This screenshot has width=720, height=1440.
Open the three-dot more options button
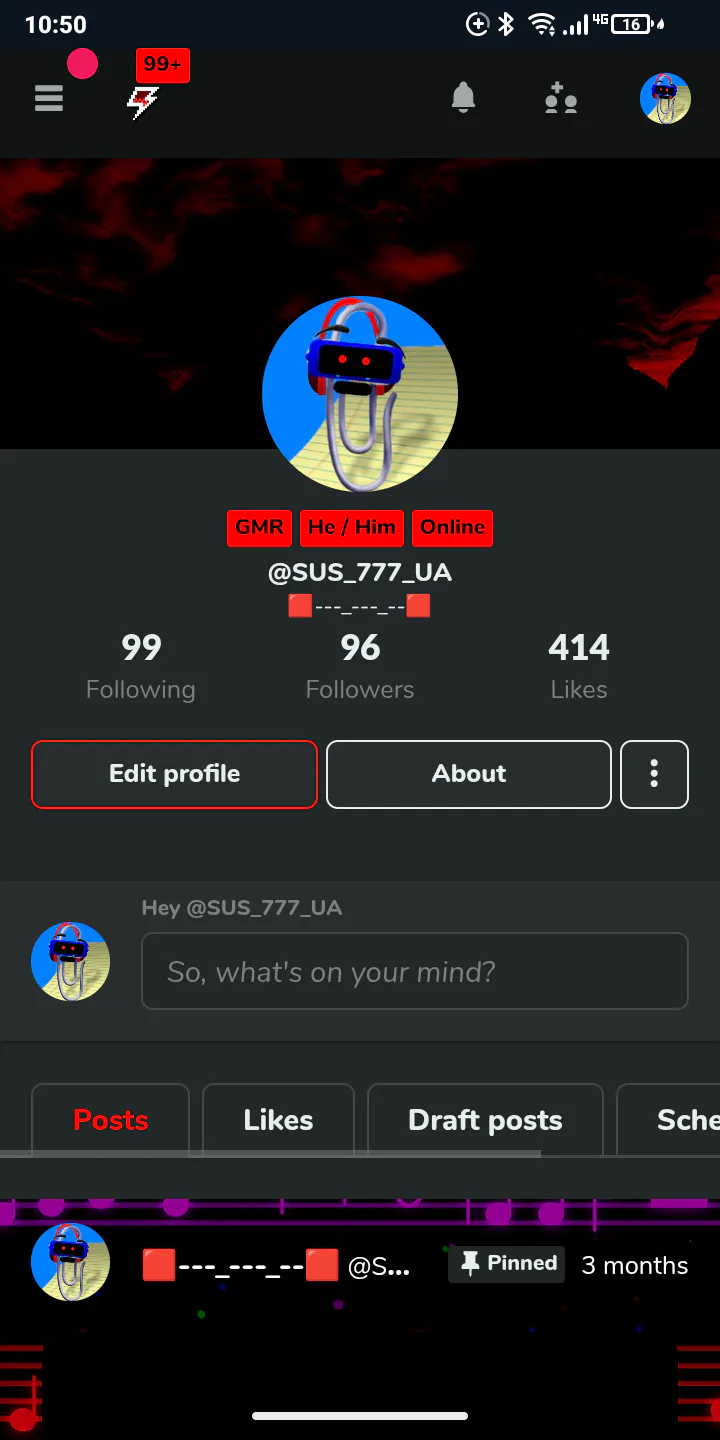[654, 774]
